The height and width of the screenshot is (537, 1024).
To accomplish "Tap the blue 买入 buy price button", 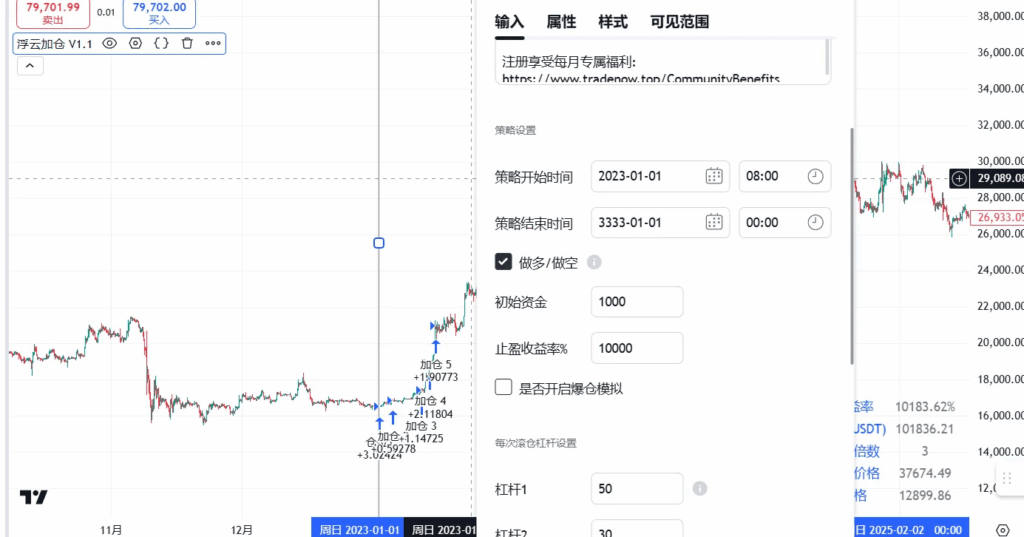I will coord(159,13).
